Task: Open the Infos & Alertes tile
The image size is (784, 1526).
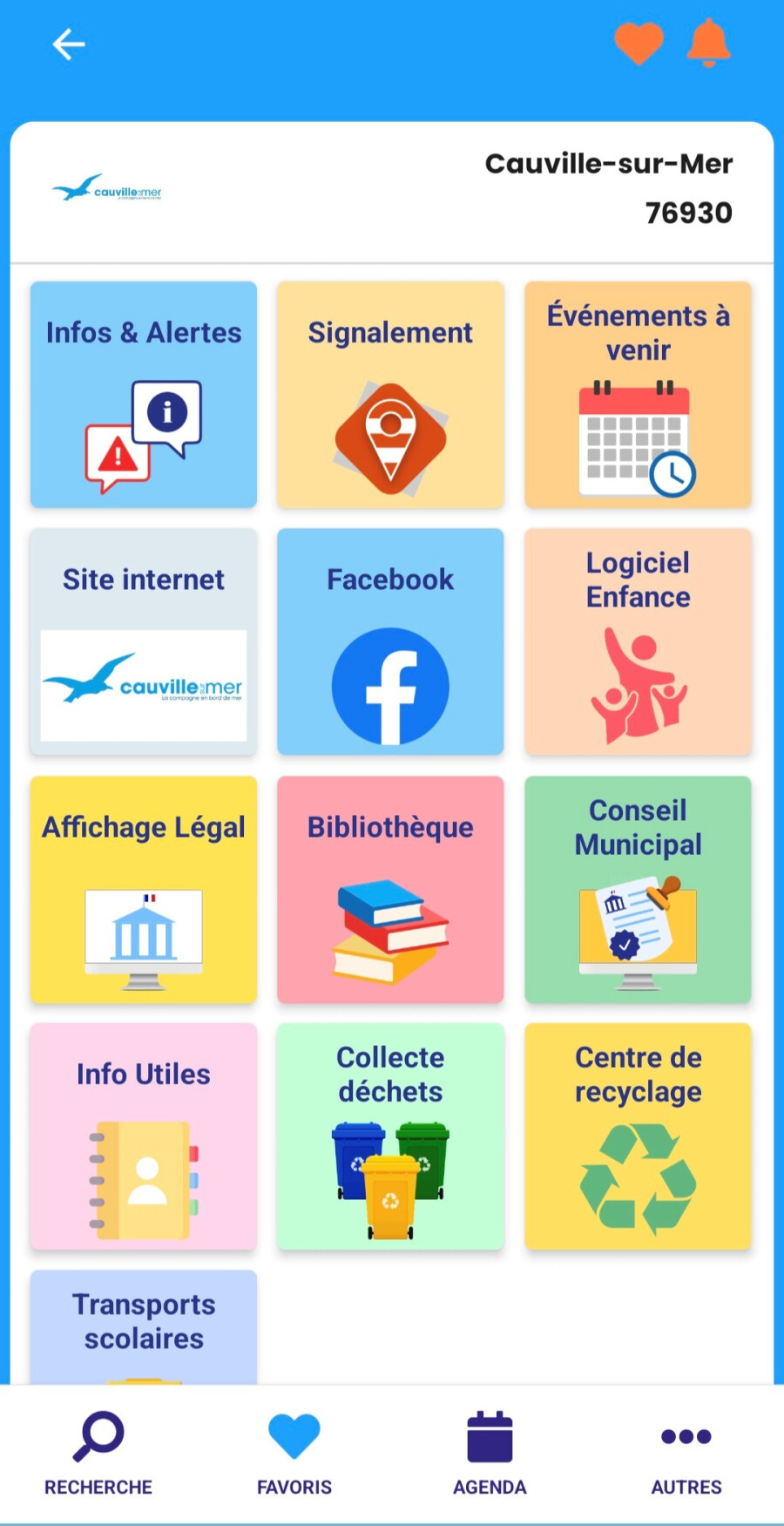Action: [144, 394]
